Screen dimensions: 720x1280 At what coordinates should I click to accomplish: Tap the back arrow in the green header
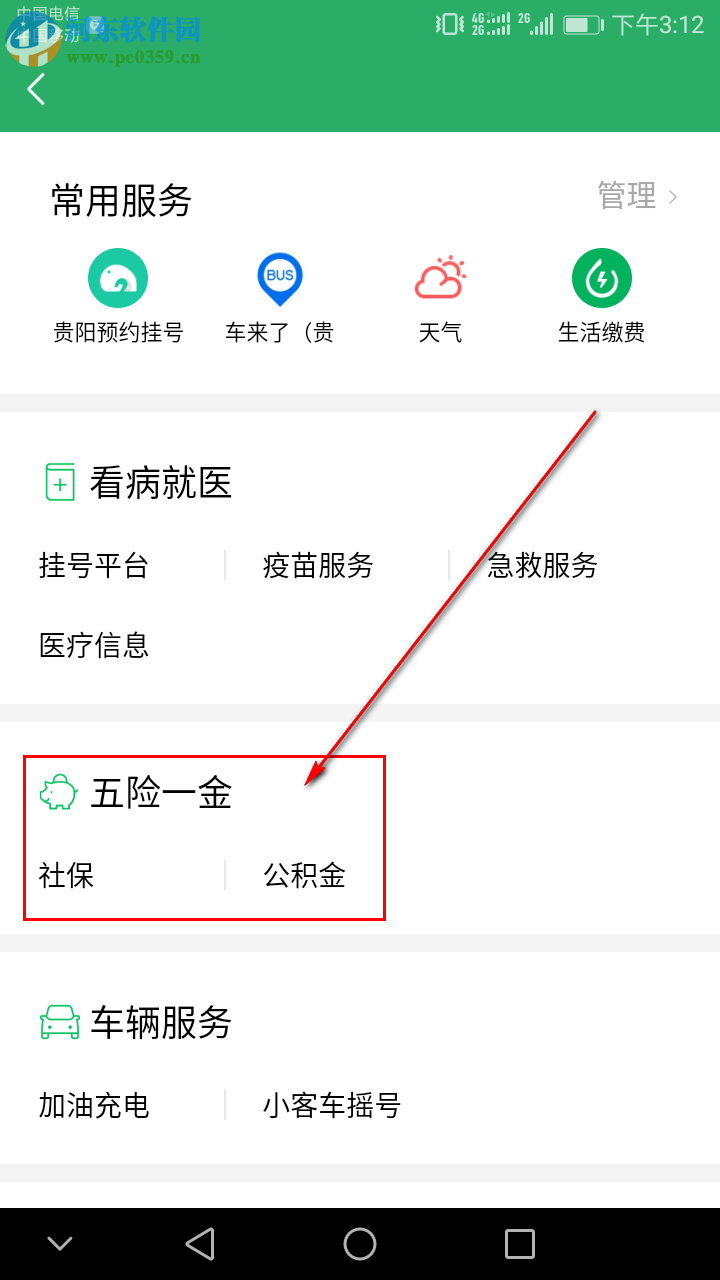click(36, 89)
